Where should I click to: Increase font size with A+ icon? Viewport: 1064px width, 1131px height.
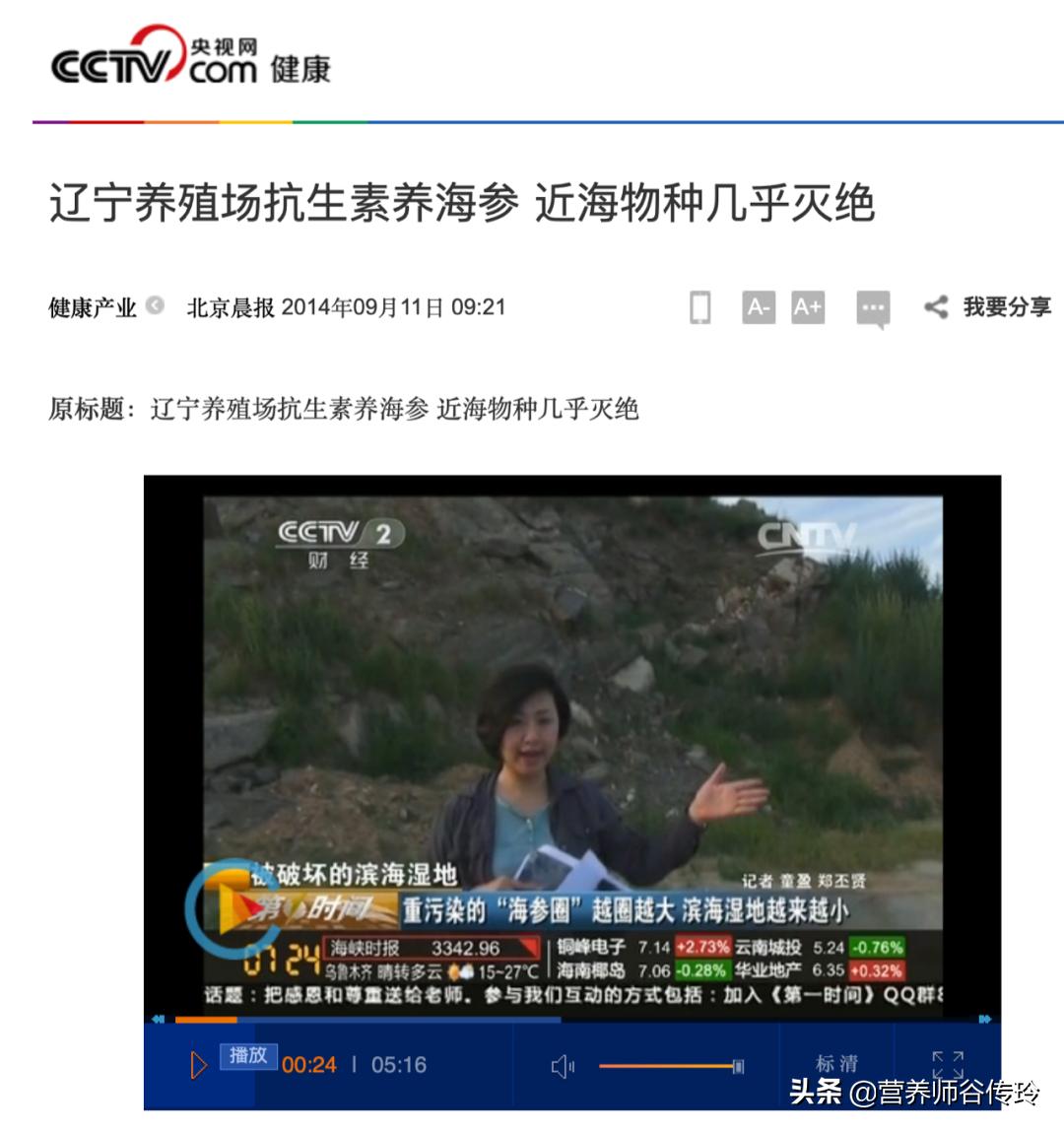pos(810,308)
